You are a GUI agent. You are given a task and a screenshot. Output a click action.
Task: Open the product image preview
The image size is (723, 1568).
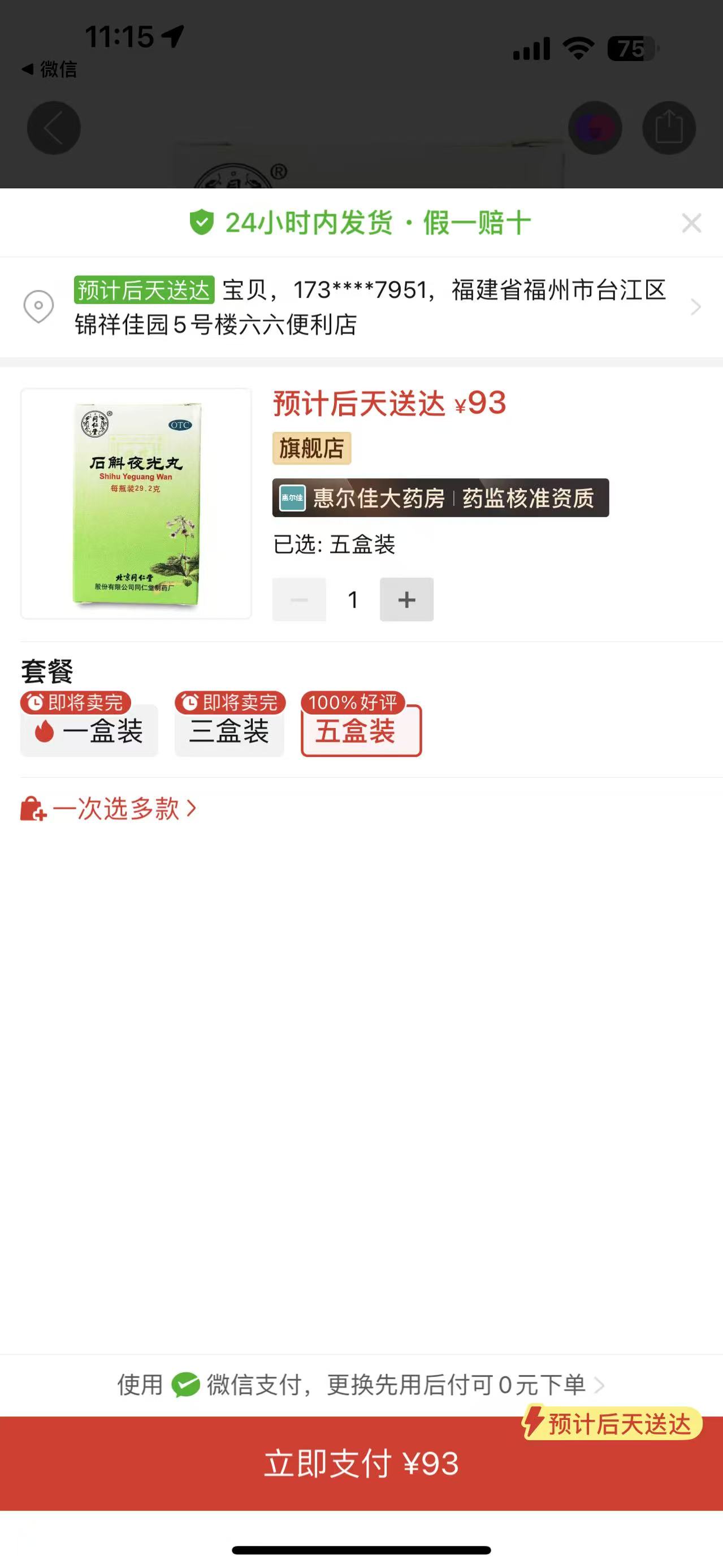(x=136, y=504)
